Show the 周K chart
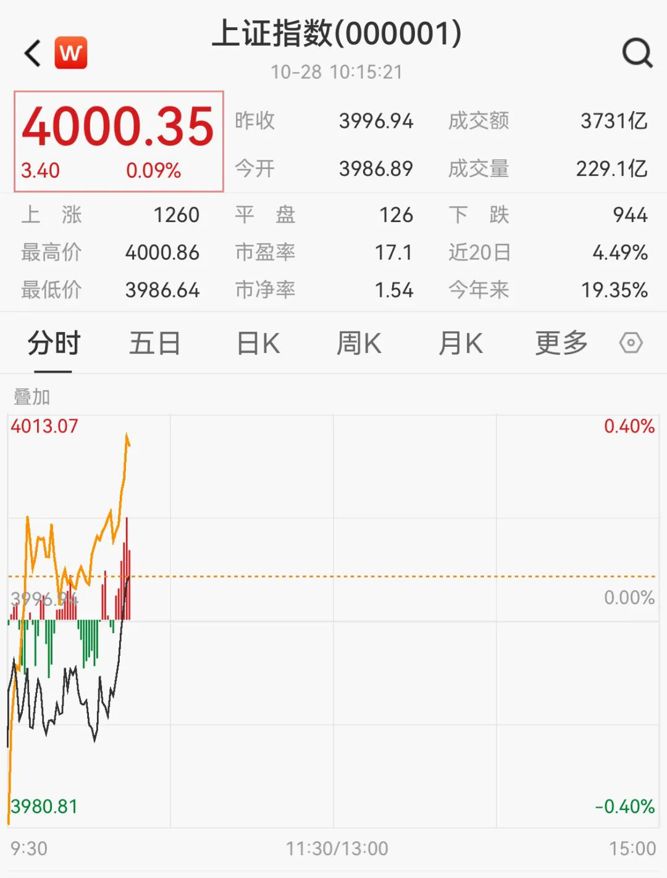The height and width of the screenshot is (878, 667). 358,344
